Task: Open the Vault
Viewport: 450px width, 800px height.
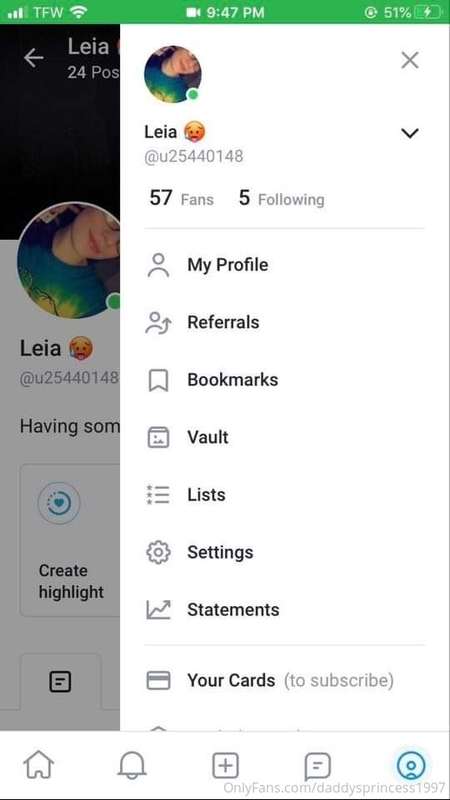Action: pos(284,437)
